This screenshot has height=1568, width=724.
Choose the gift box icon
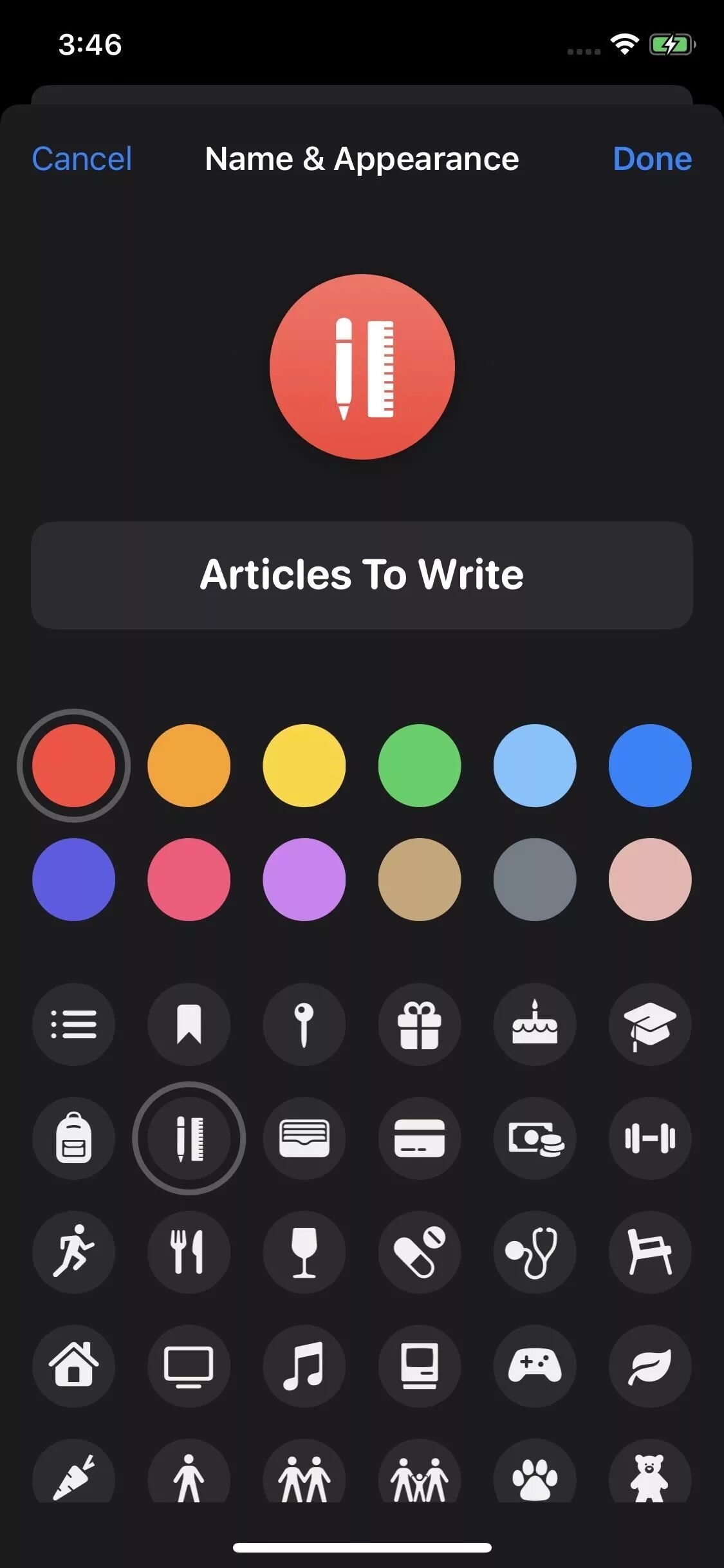420,1024
